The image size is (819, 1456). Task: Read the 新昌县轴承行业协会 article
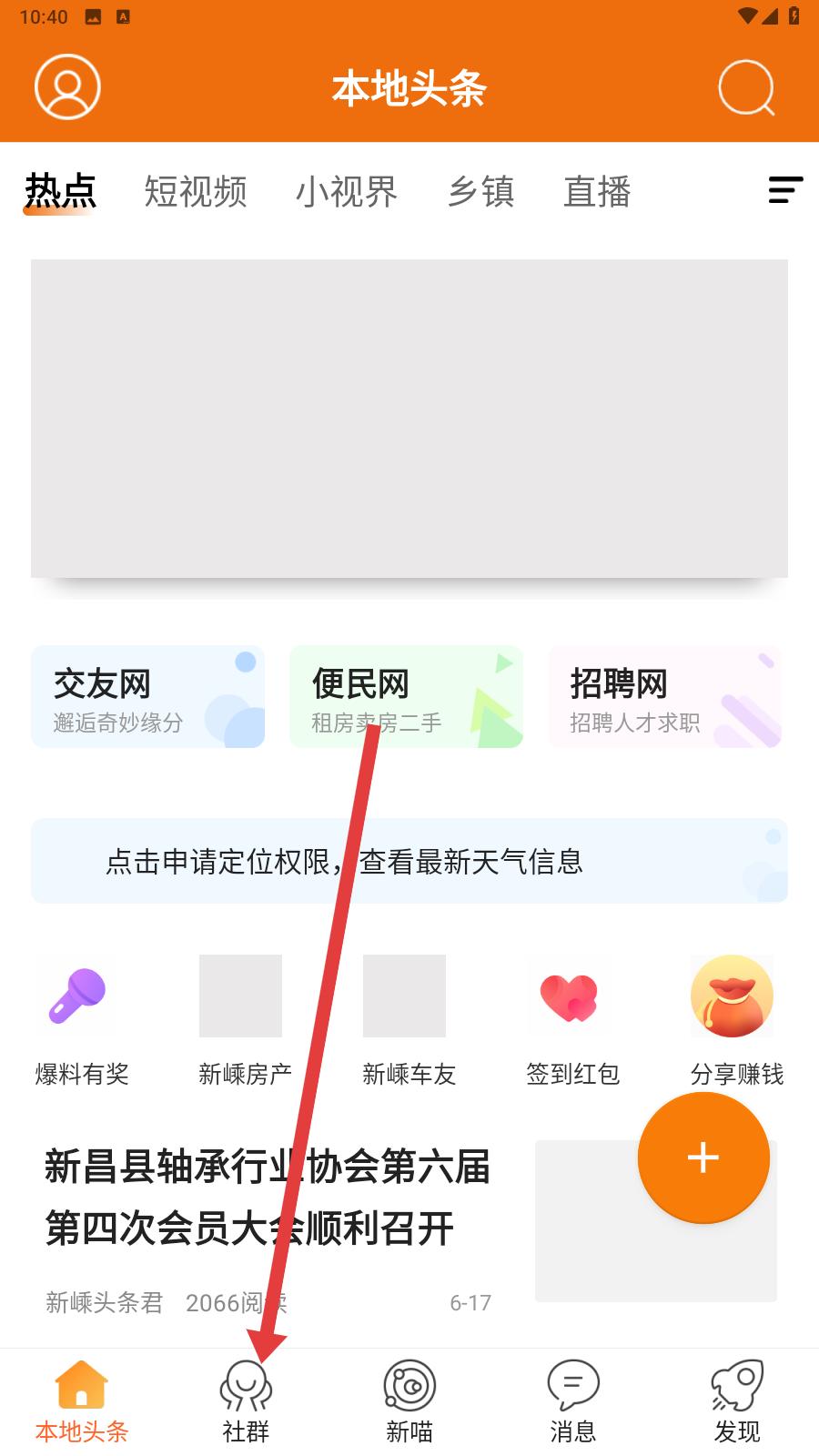[268, 1198]
